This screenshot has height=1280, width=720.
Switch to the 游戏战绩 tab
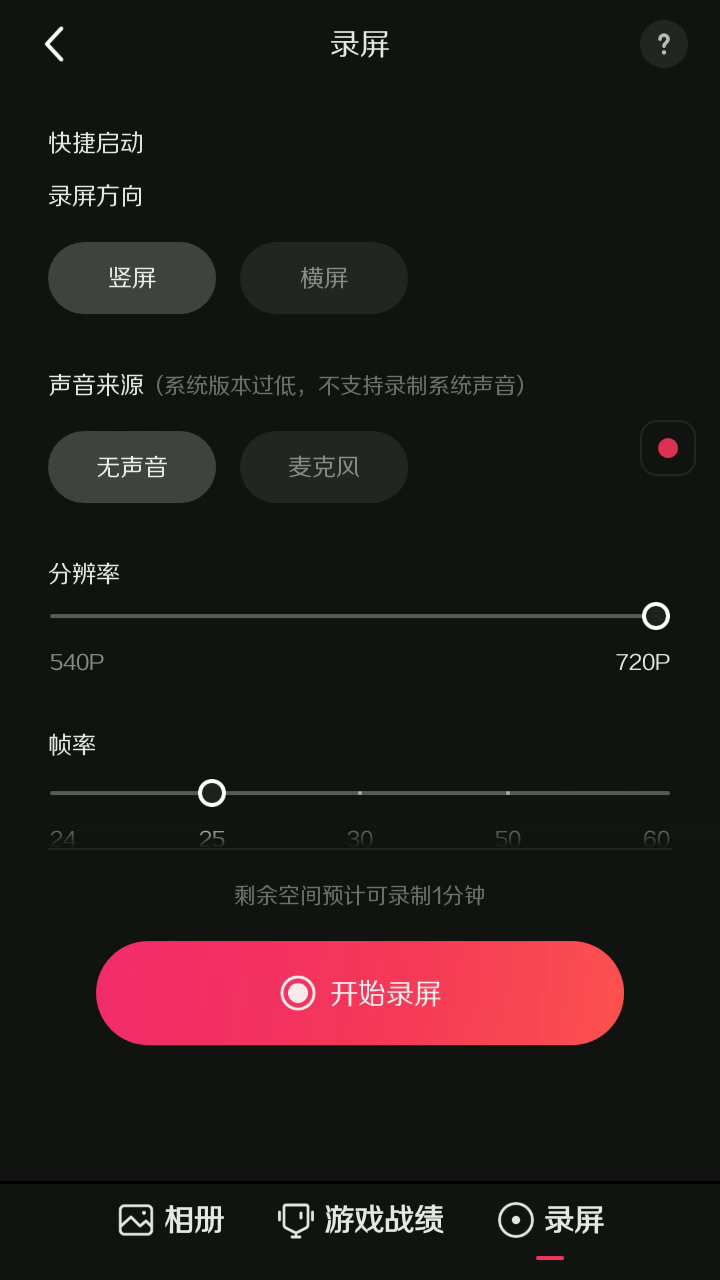click(361, 1220)
